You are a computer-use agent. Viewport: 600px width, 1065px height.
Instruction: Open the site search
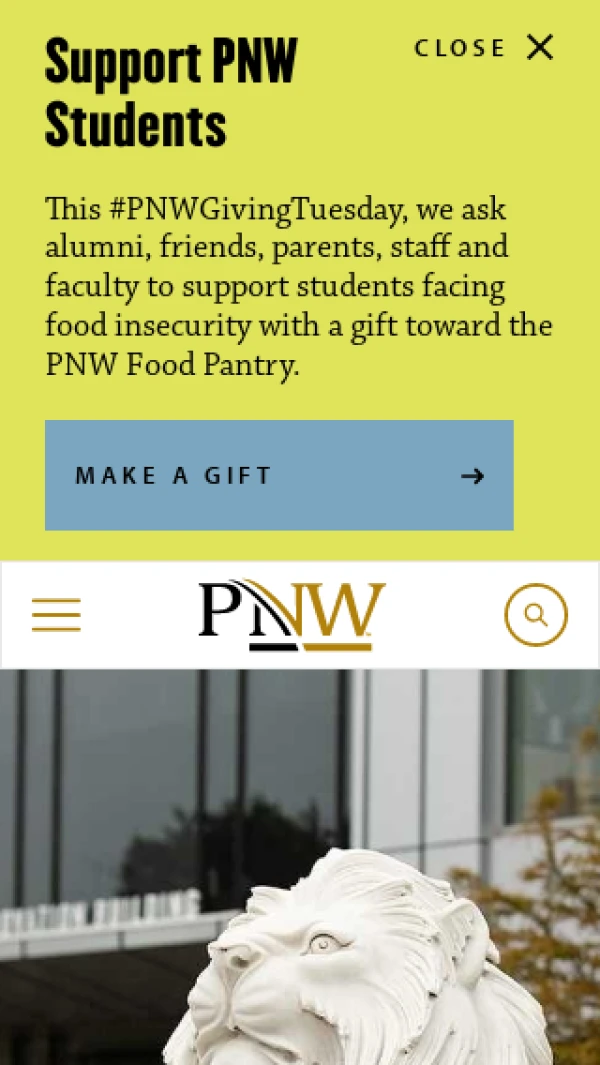tap(536, 615)
